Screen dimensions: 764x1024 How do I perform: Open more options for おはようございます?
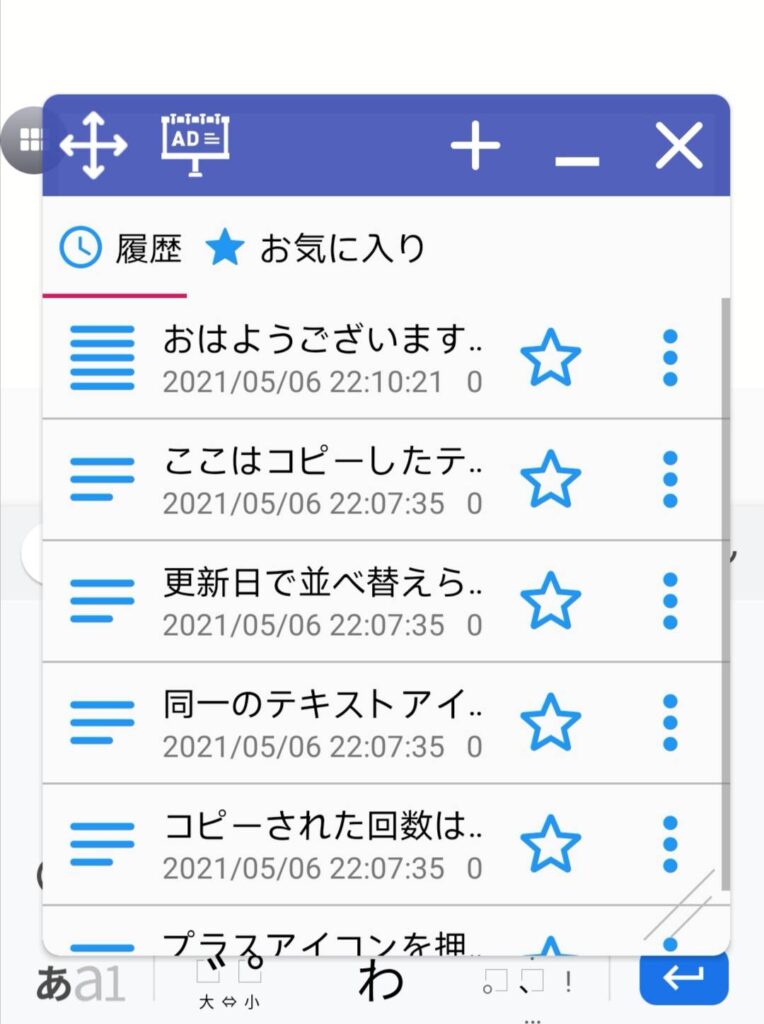click(x=670, y=358)
